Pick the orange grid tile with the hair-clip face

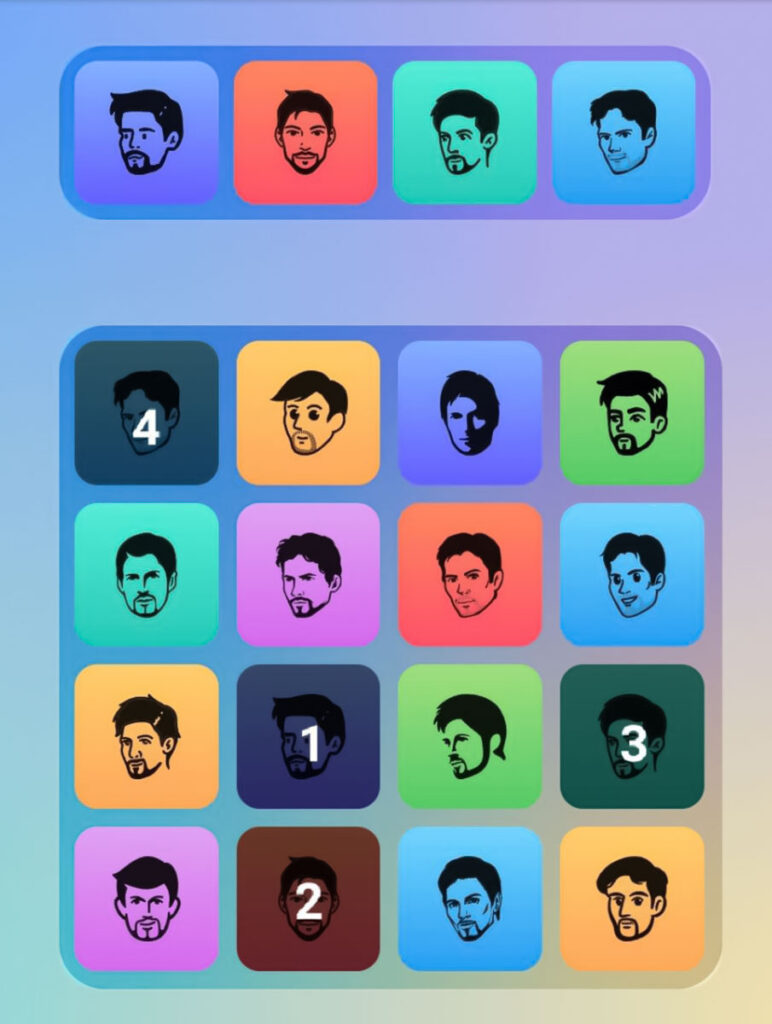[146, 736]
